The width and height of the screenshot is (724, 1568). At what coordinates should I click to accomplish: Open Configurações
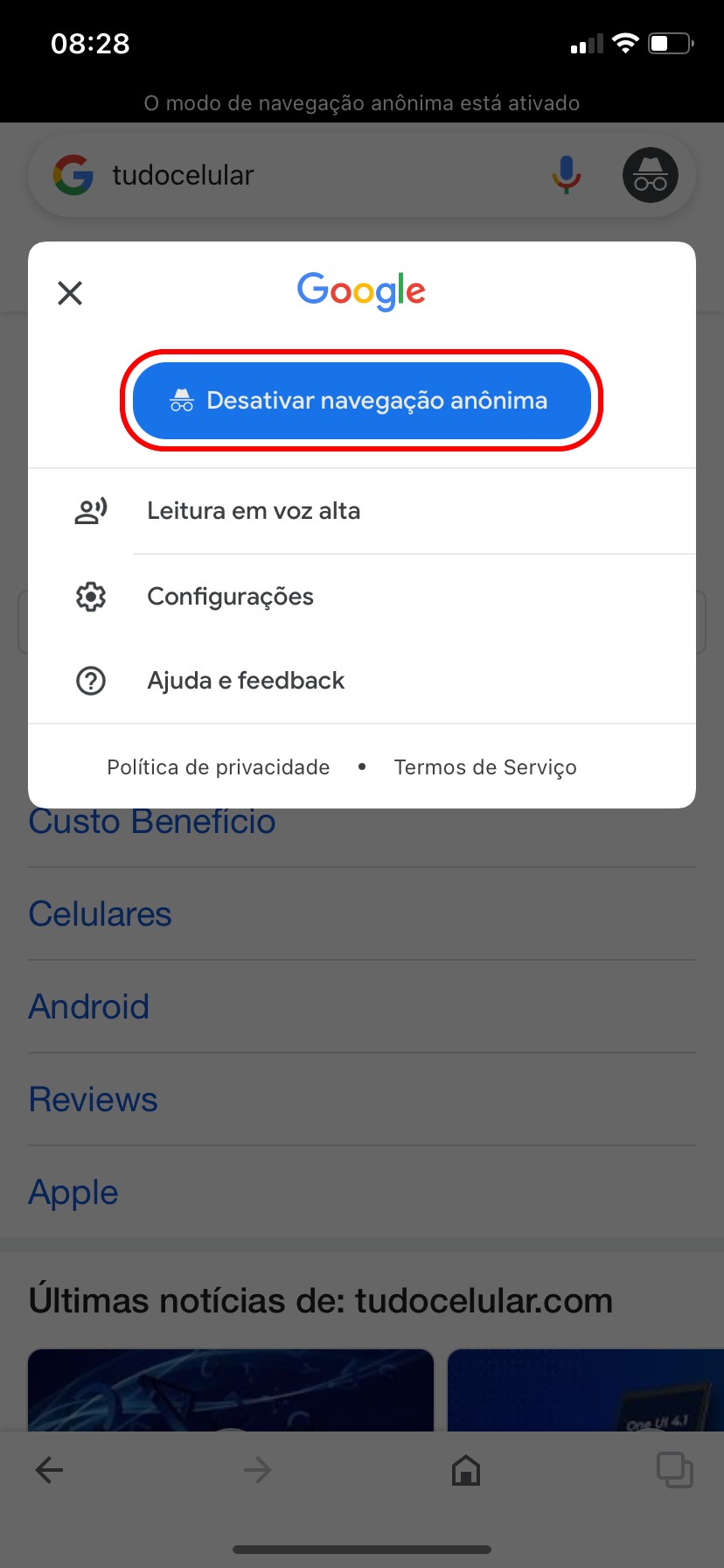click(x=230, y=597)
